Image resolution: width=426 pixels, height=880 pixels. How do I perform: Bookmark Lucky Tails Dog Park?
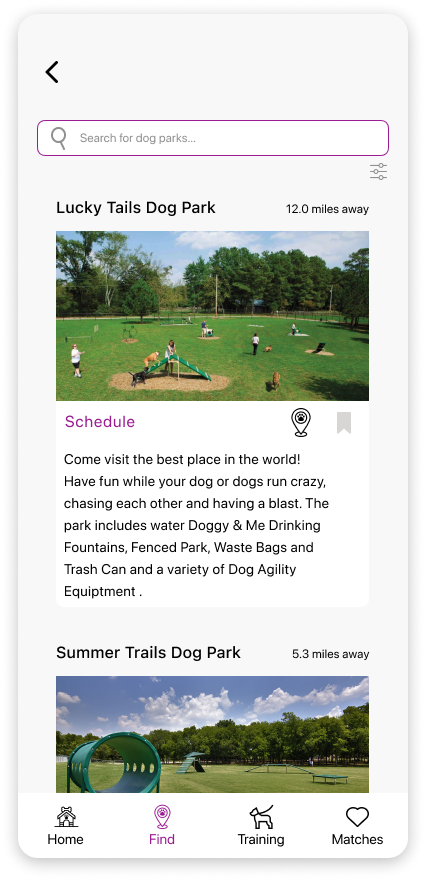(x=344, y=423)
